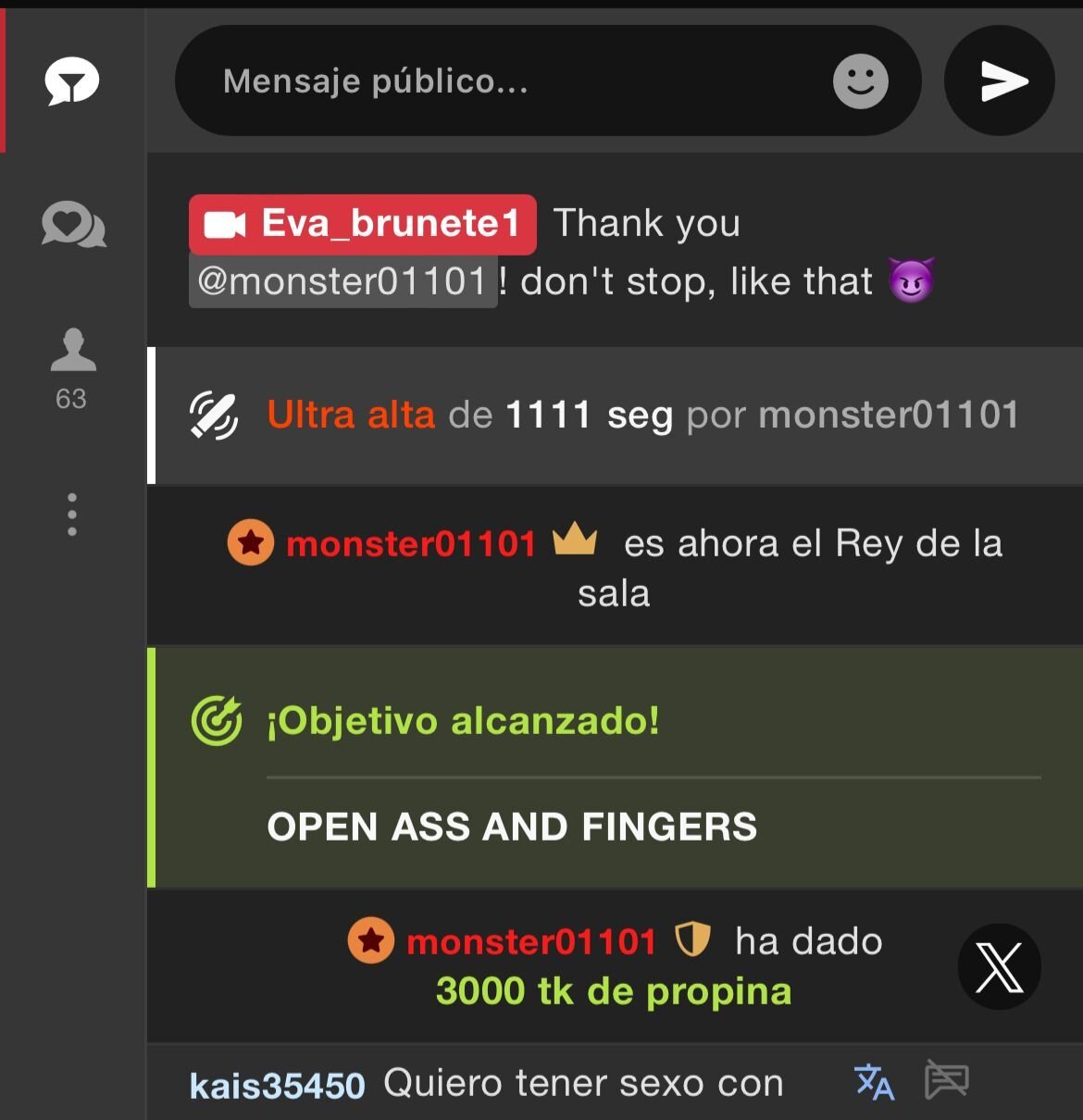Open the X share button

(999, 966)
